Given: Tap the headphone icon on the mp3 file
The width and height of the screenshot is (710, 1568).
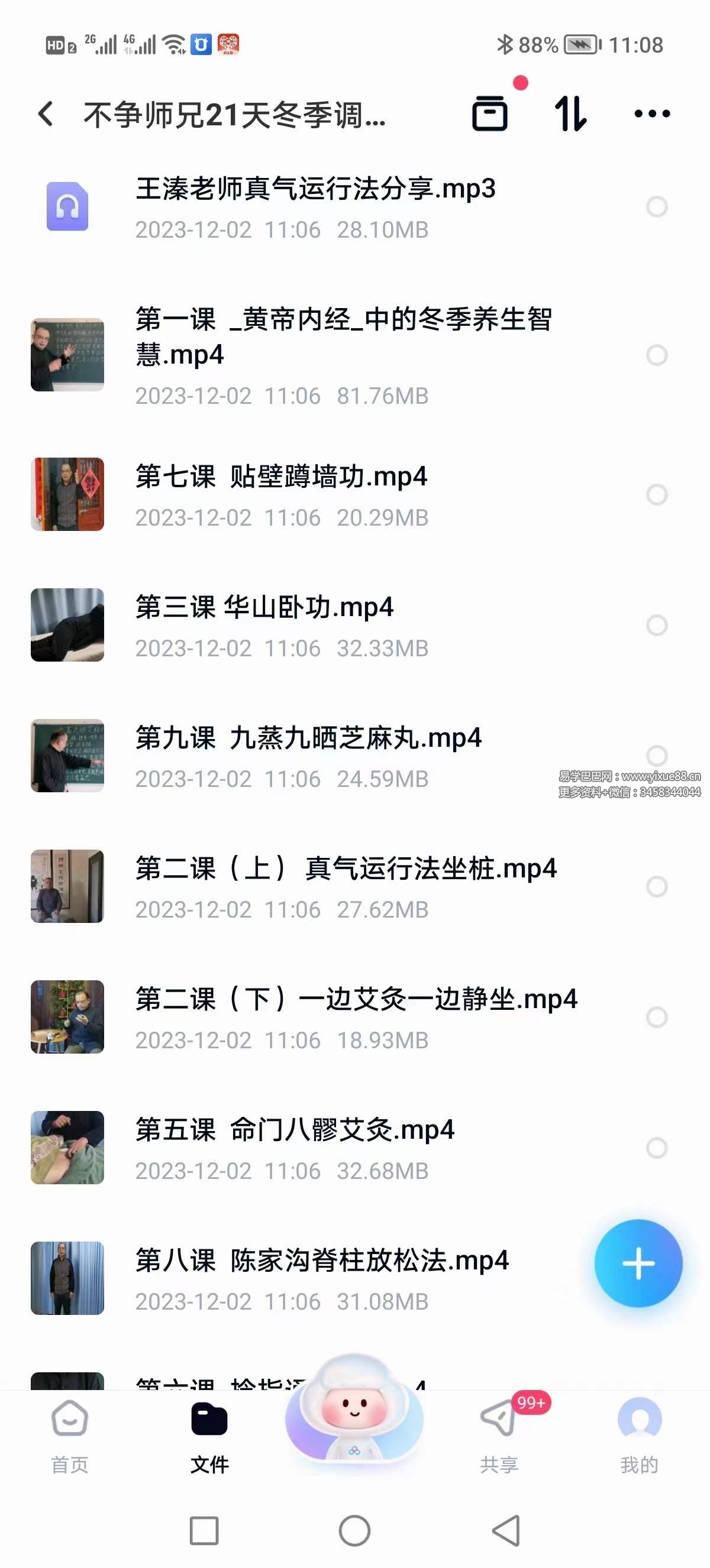Looking at the screenshot, I should pos(67,207).
